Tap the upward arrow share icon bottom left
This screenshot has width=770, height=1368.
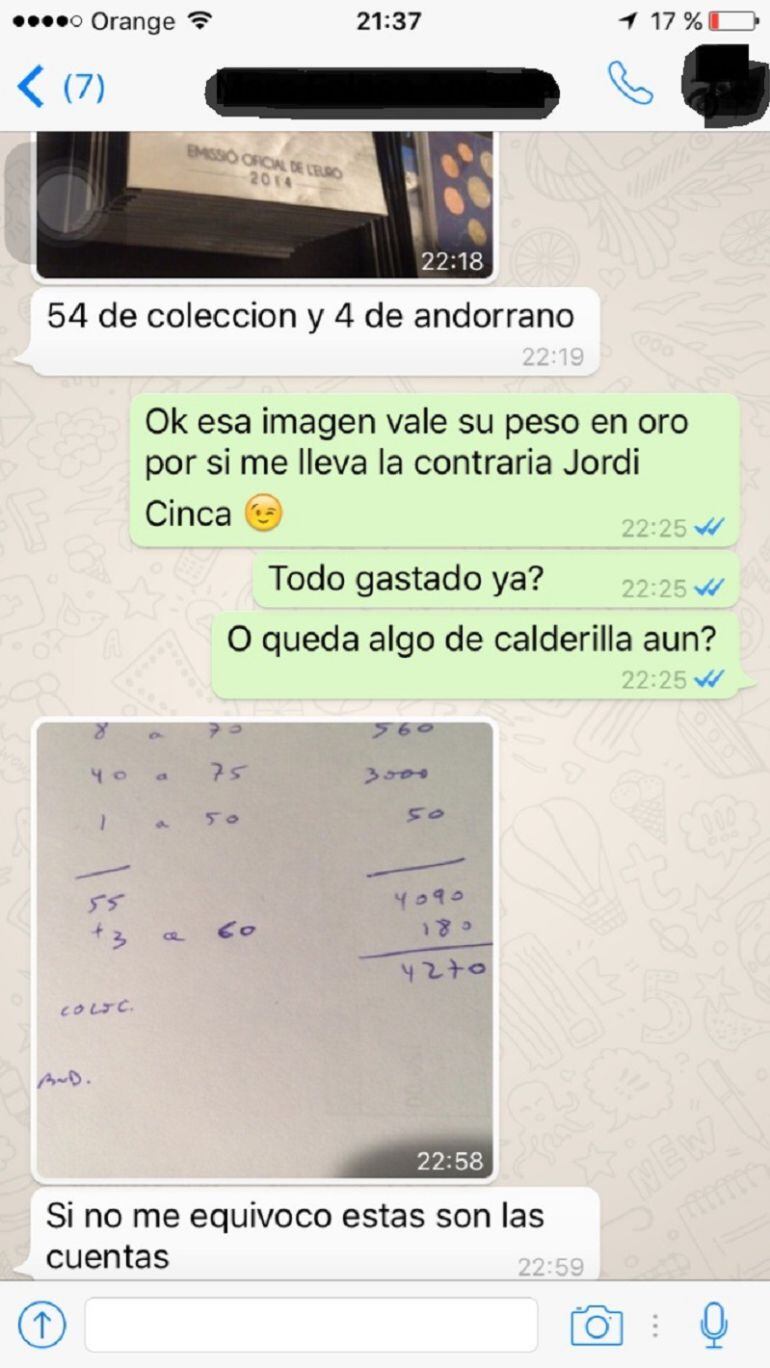[42, 1322]
